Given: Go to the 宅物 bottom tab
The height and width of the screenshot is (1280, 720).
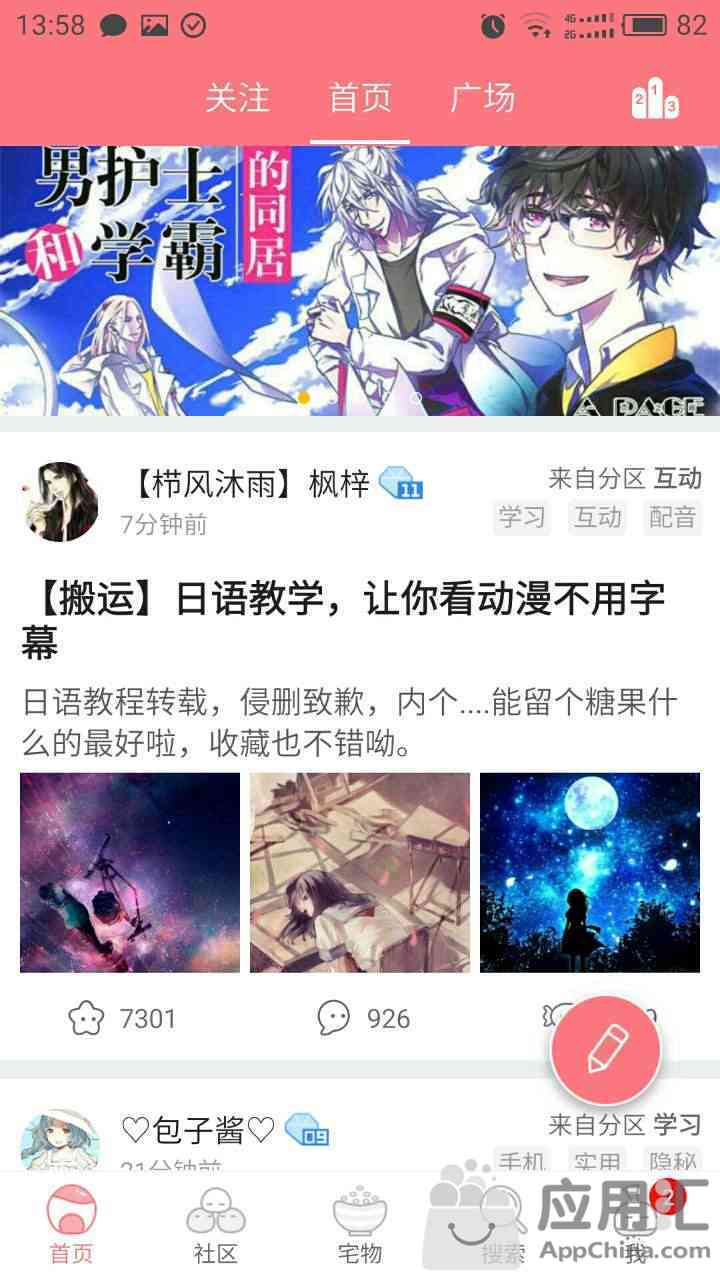Looking at the screenshot, I should (x=359, y=1225).
